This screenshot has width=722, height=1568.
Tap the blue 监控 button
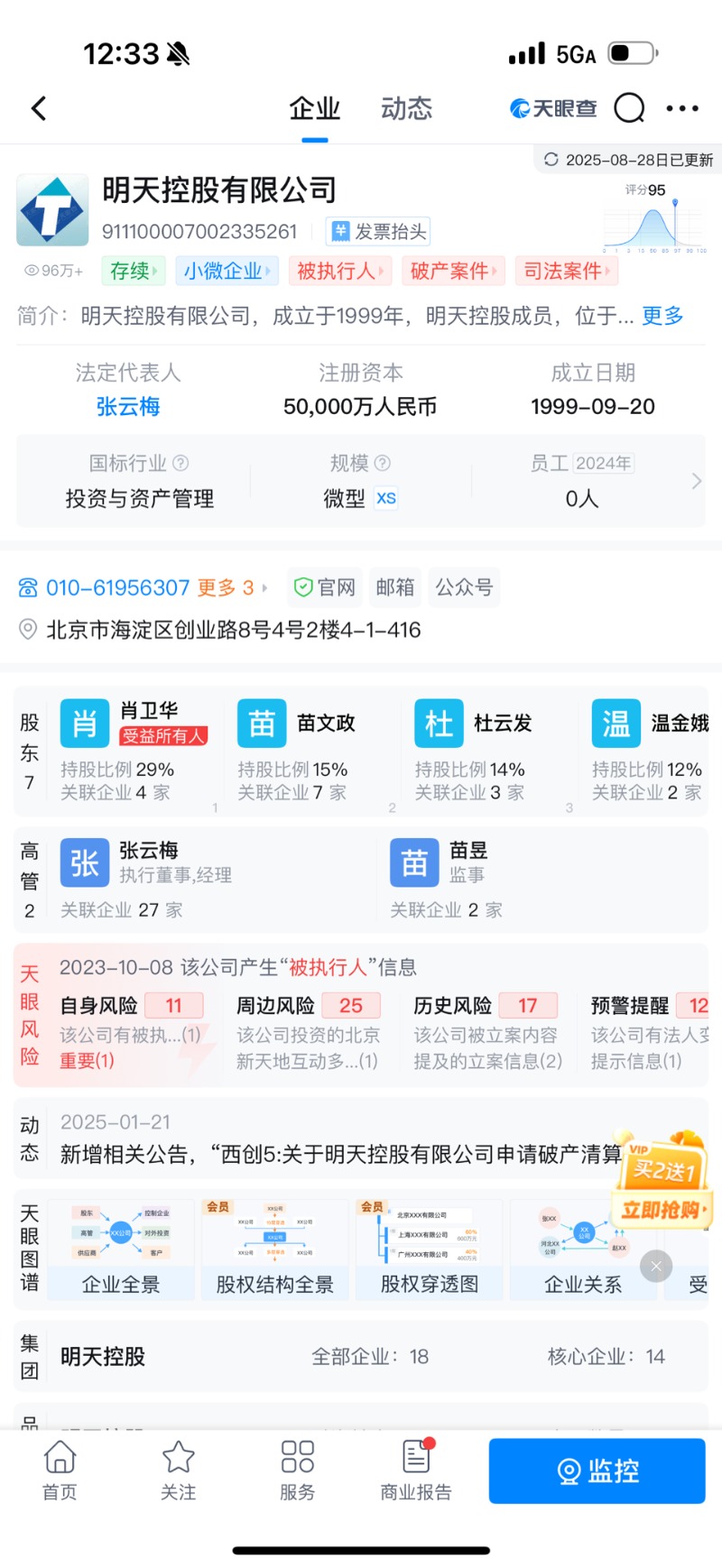[597, 1471]
